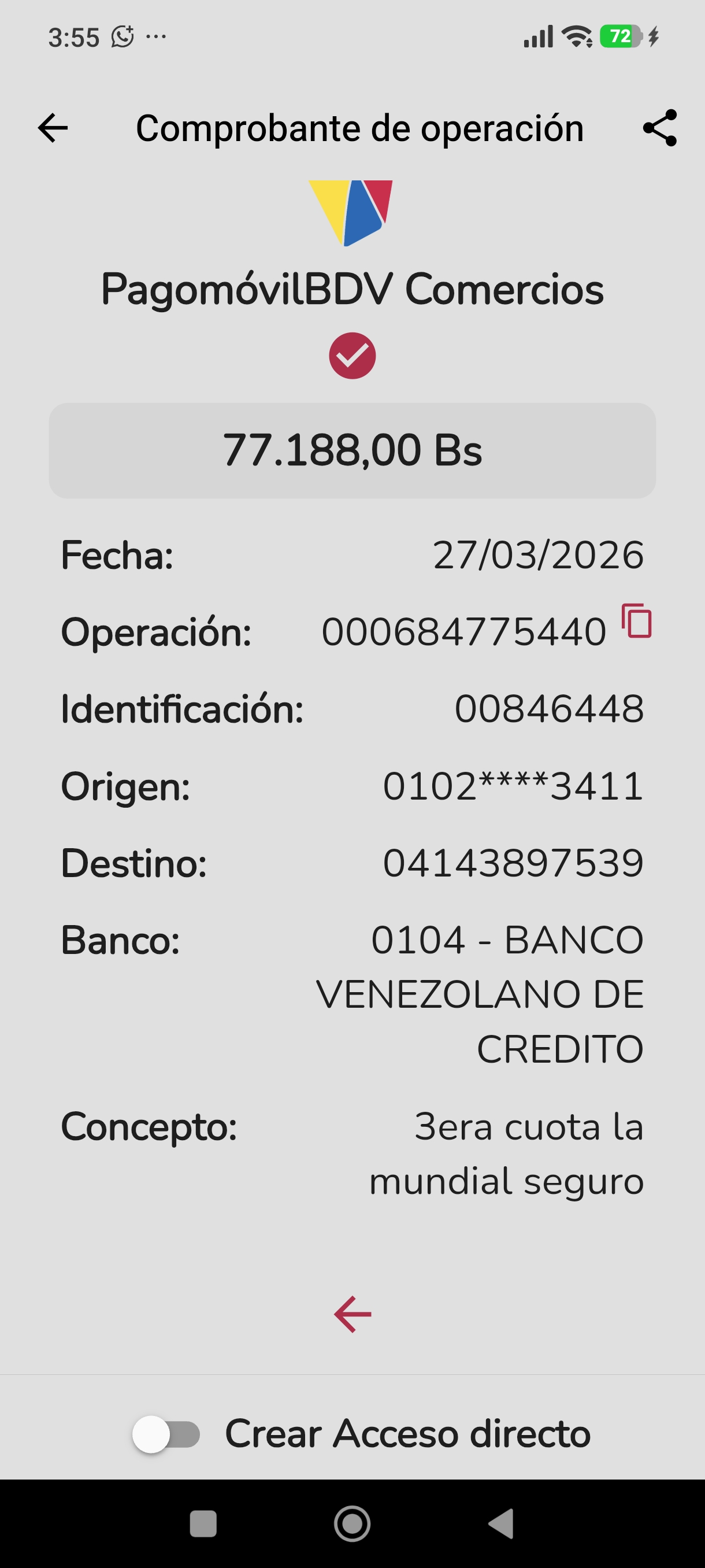705x1568 pixels.
Task: Enable the Crear Acceso directo switch
Action: point(166,1434)
